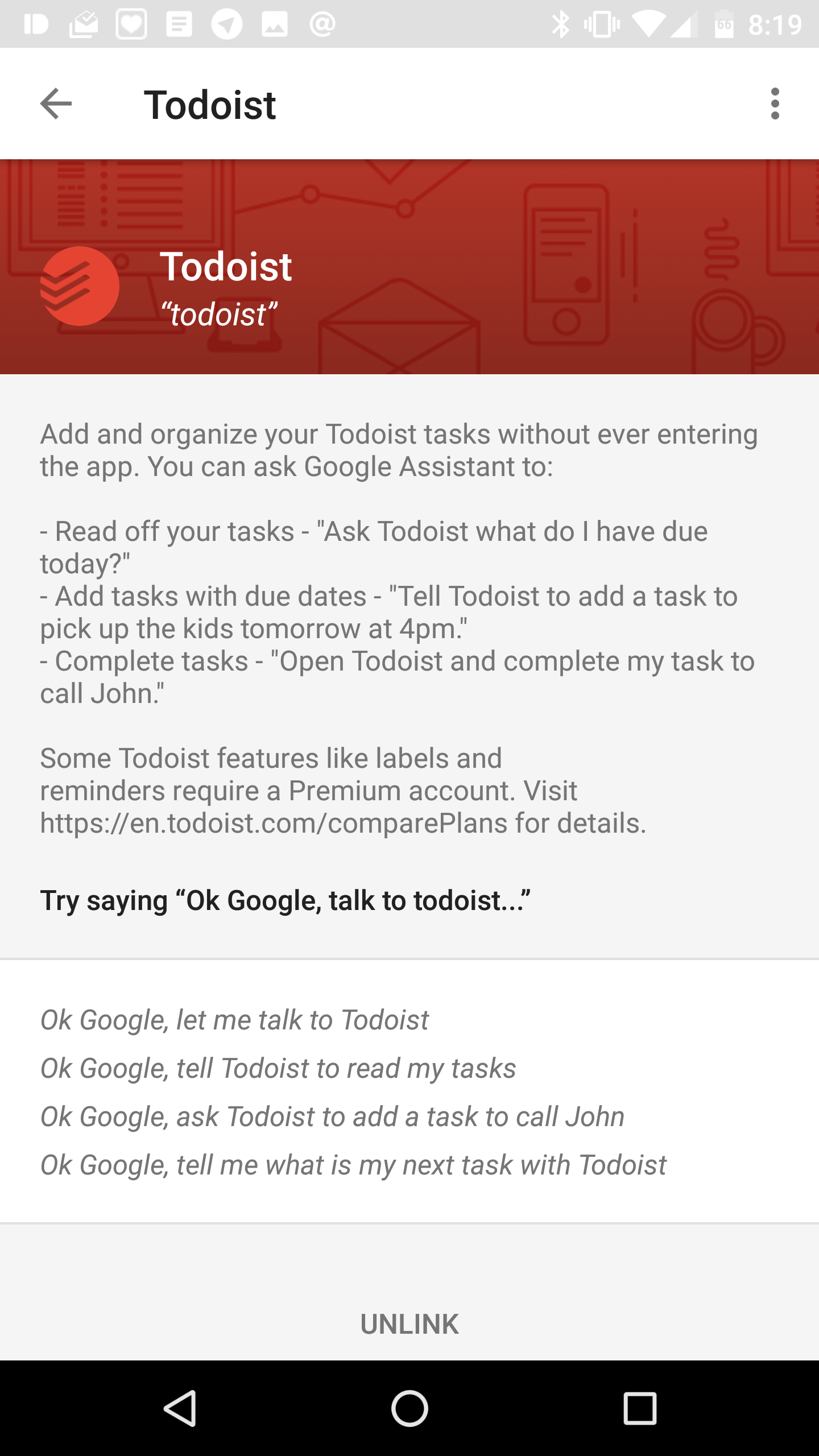Tap the system back button
Image resolution: width=819 pixels, height=1456 pixels.
(x=181, y=1409)
